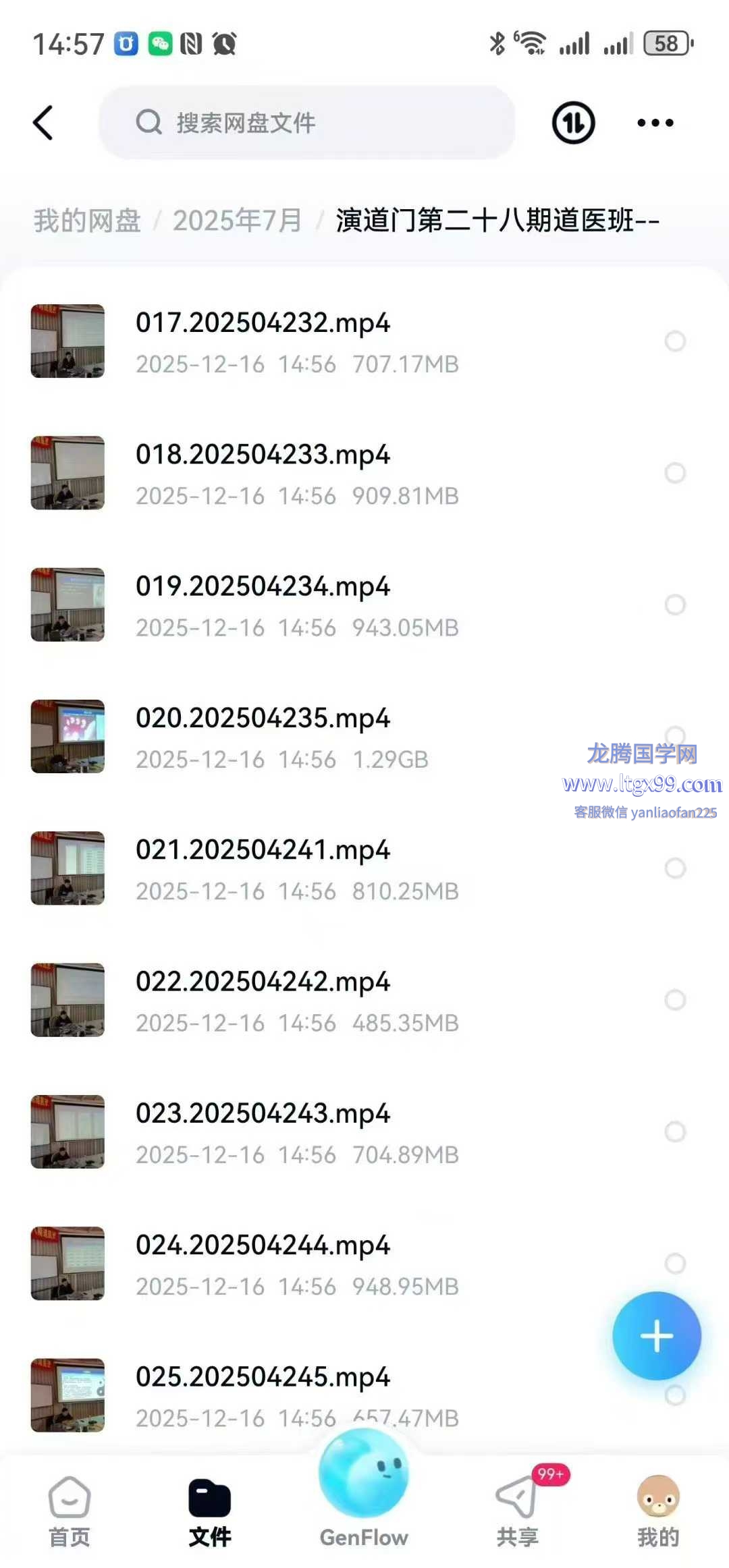Select the checkbox for 023.202504243.mp4
The width and height of the screenshot is (729, 1568).
tap(675, 1131)
